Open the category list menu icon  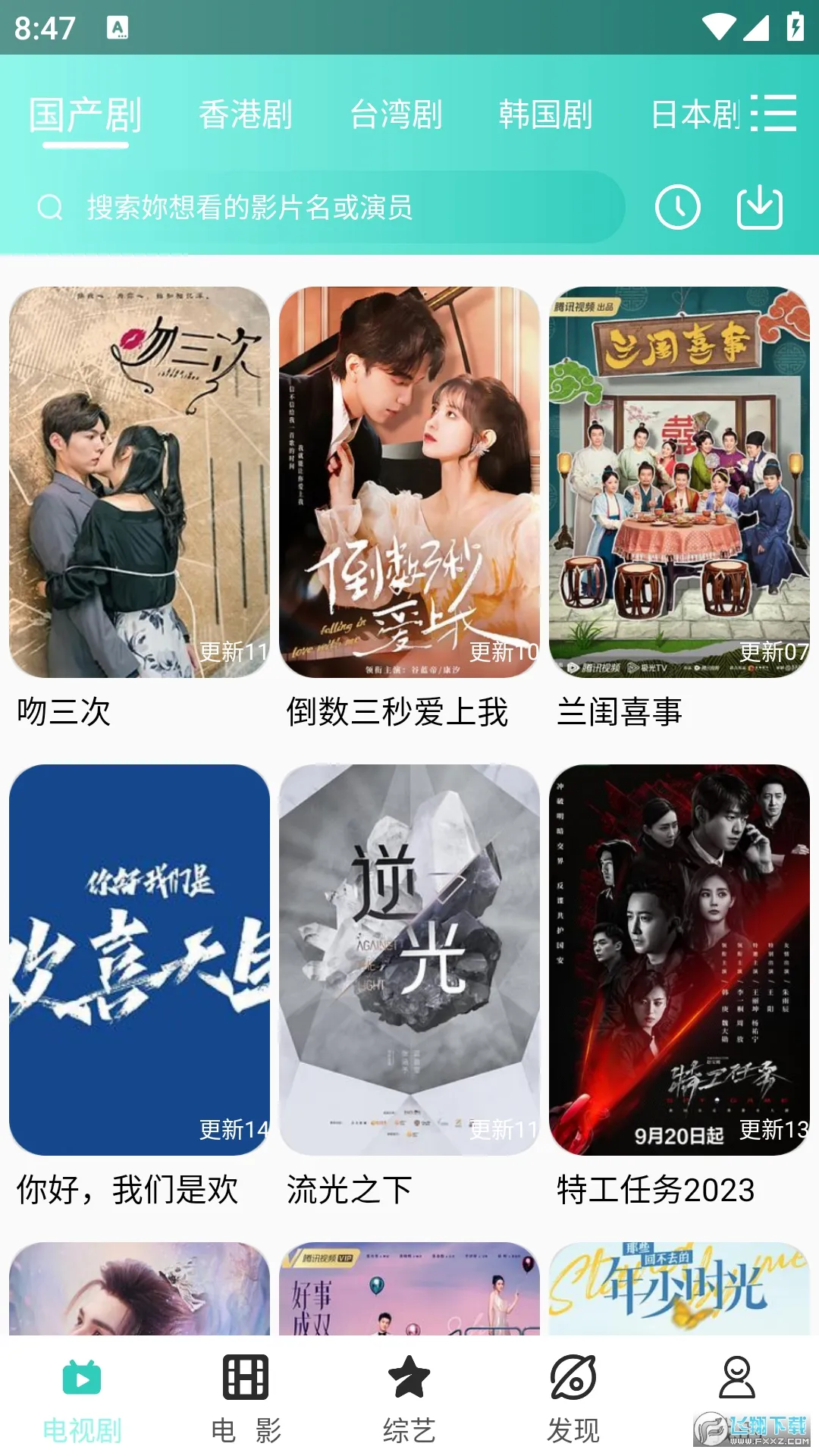click(773, 114)
